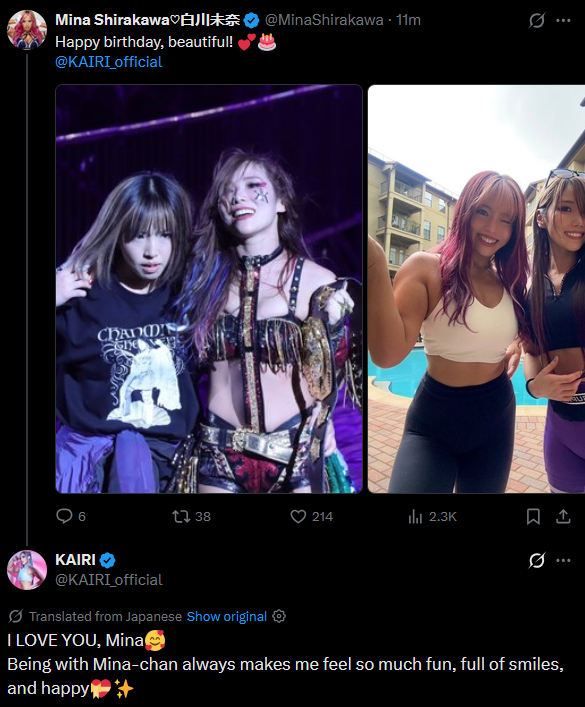This screenshot has height=707, width=585.
Task: Share Mina Shirakawa's post
Action: click(563, 516)
